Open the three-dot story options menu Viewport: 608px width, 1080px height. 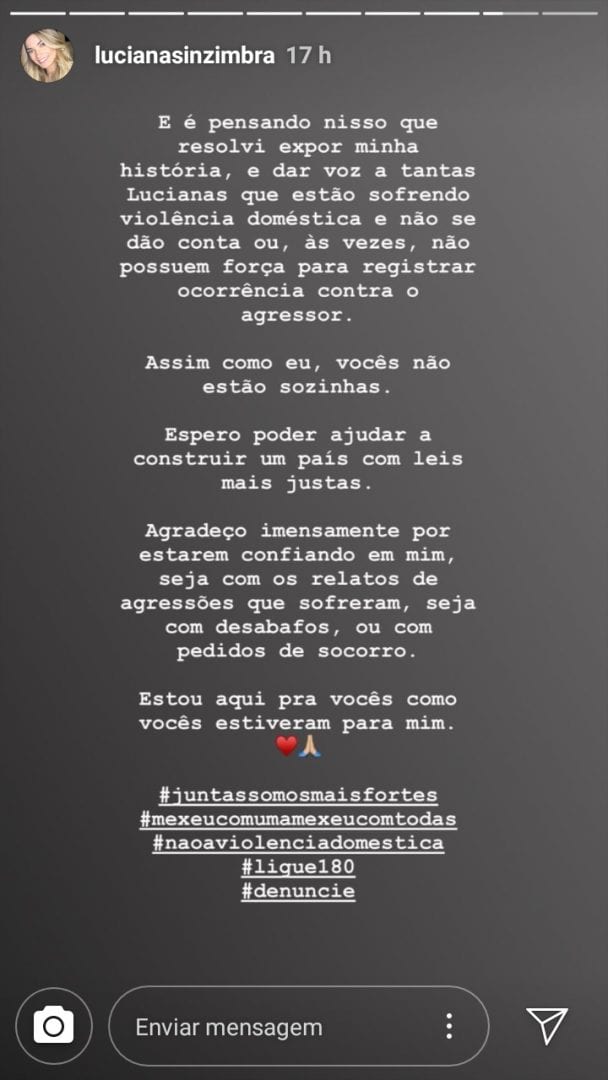click(x=450, y=1026)
